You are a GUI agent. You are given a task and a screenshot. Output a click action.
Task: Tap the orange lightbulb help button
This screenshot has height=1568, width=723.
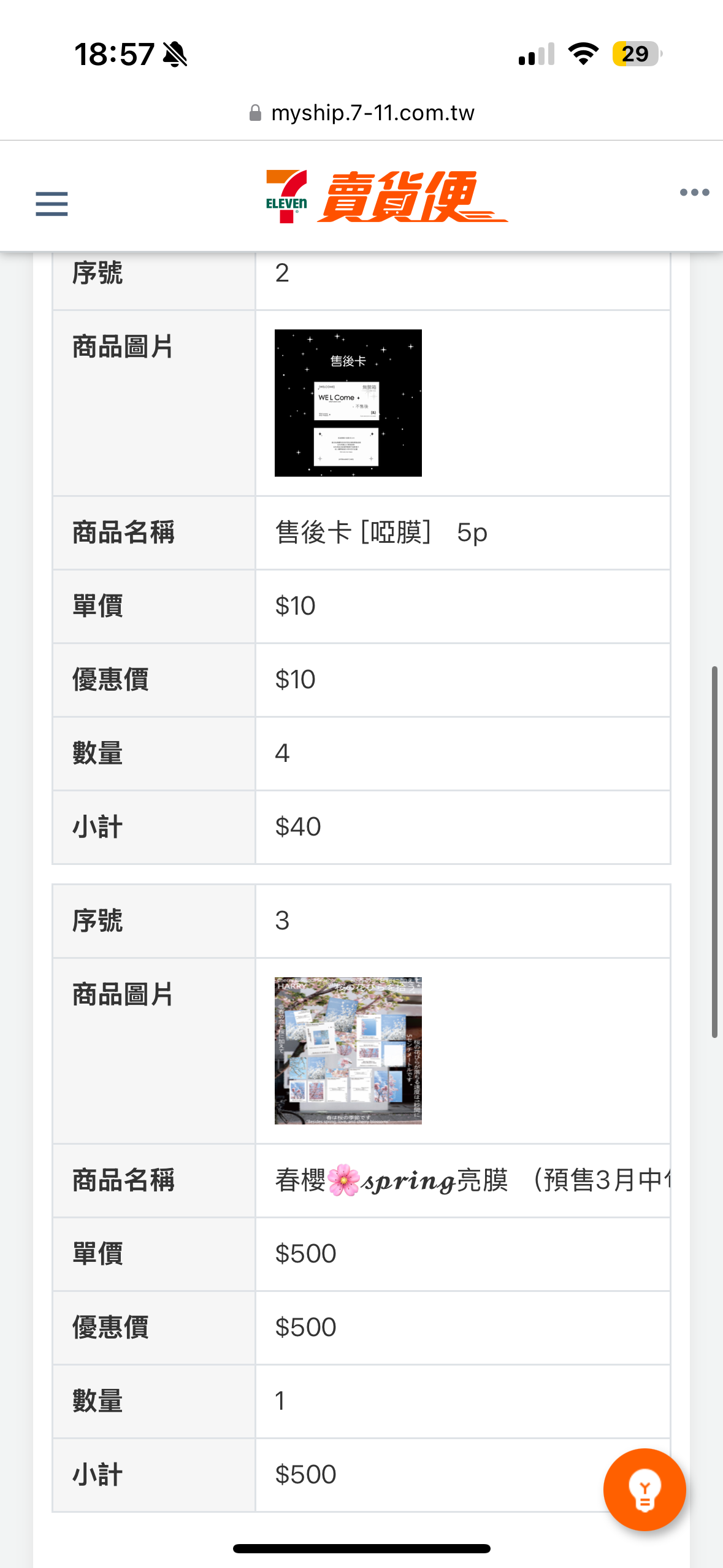point(644,1489)
